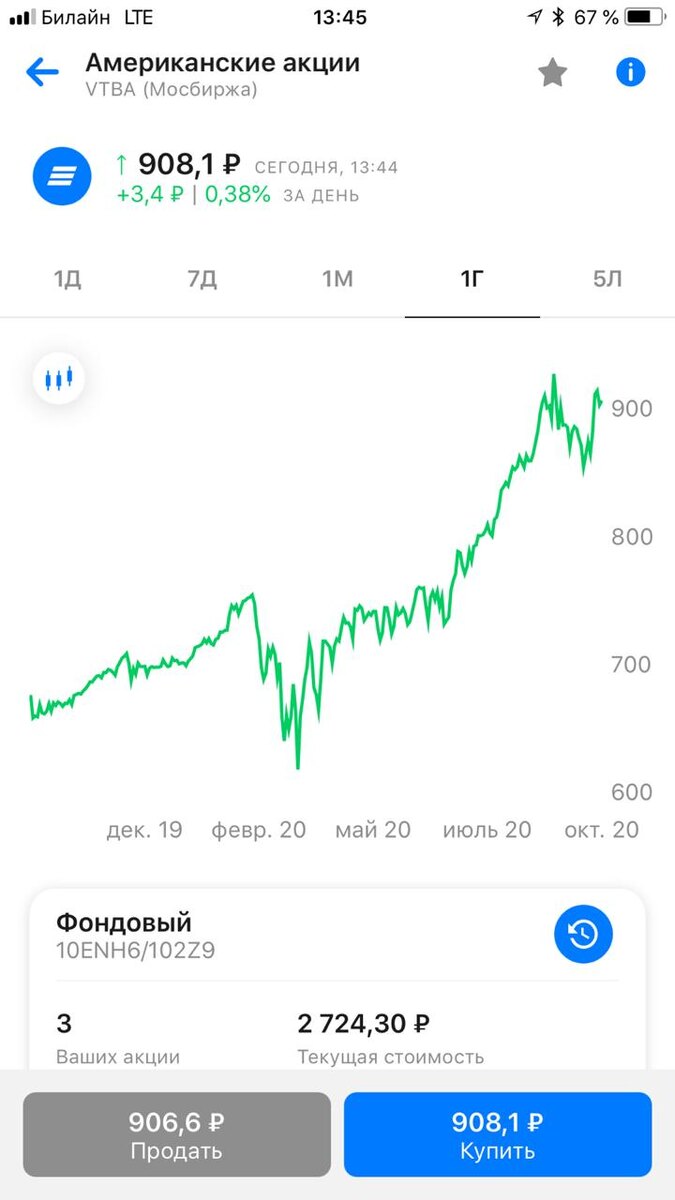Screen dimensions: 675x1200
Task: Select the 7Д chart period
Action: click(x=202, y=279)
